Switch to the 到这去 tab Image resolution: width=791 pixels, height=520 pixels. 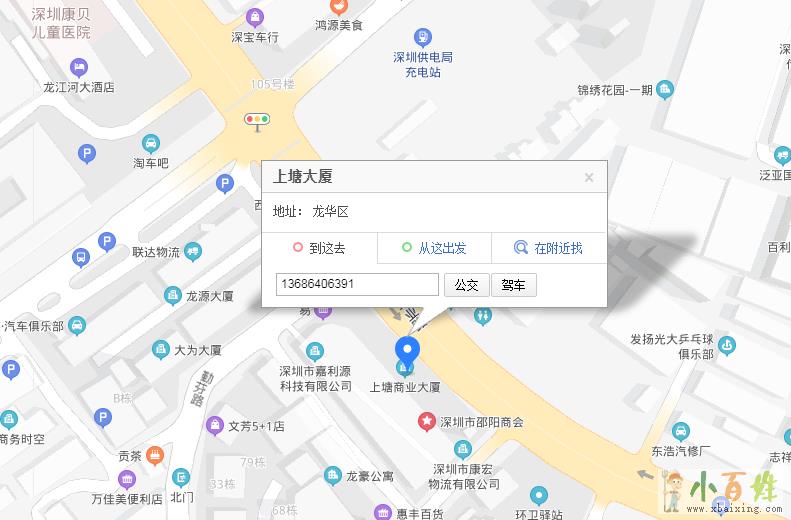click(x=320, y=248)
